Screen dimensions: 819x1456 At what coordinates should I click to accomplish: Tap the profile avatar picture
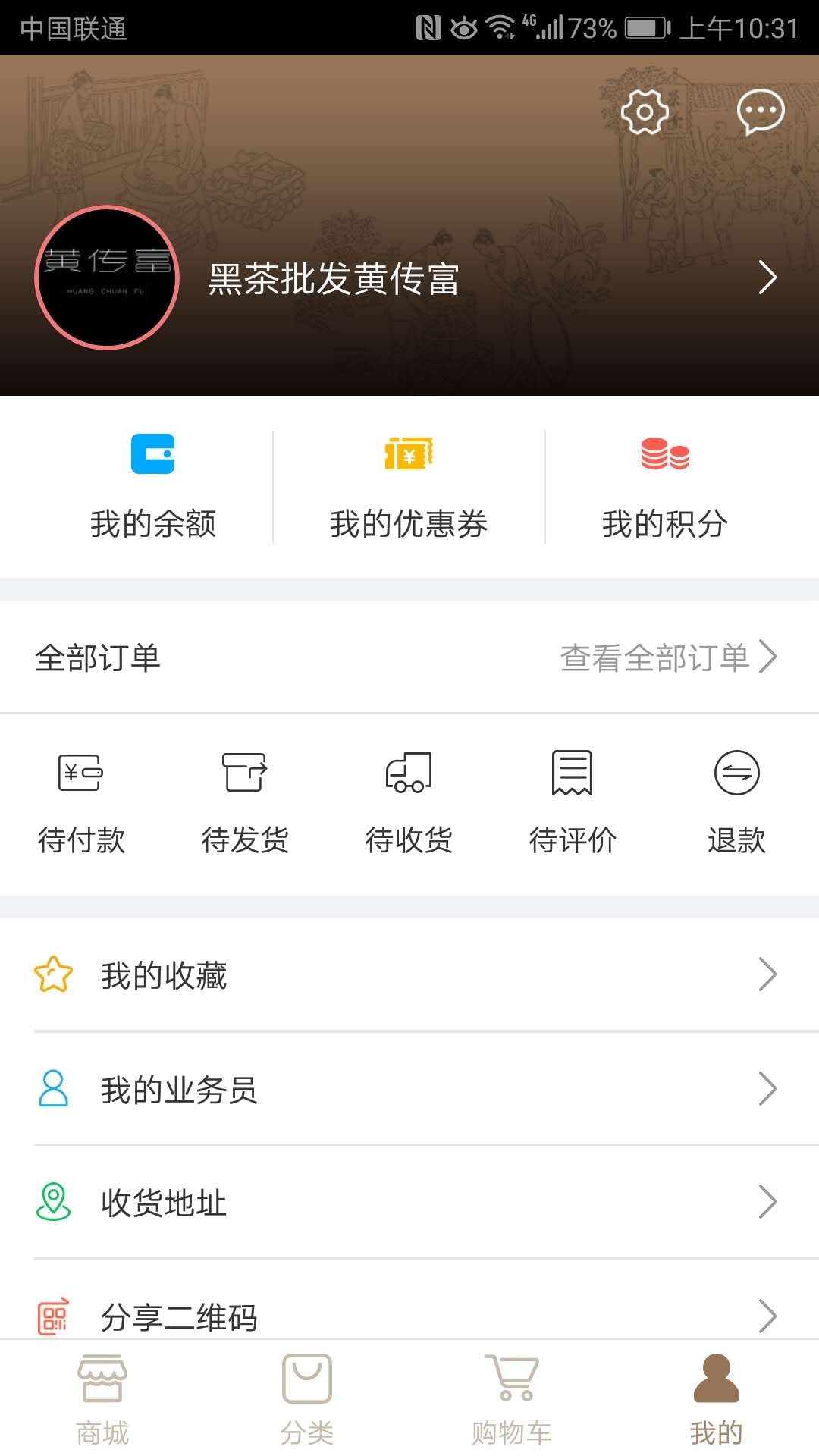coord(107,278)
